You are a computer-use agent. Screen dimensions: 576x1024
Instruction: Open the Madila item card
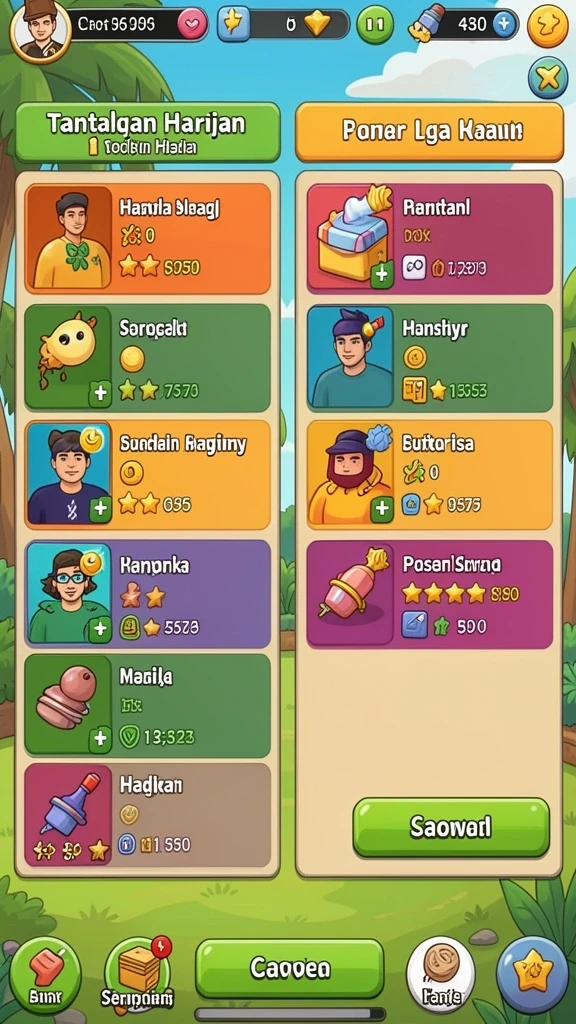(148, 705)
